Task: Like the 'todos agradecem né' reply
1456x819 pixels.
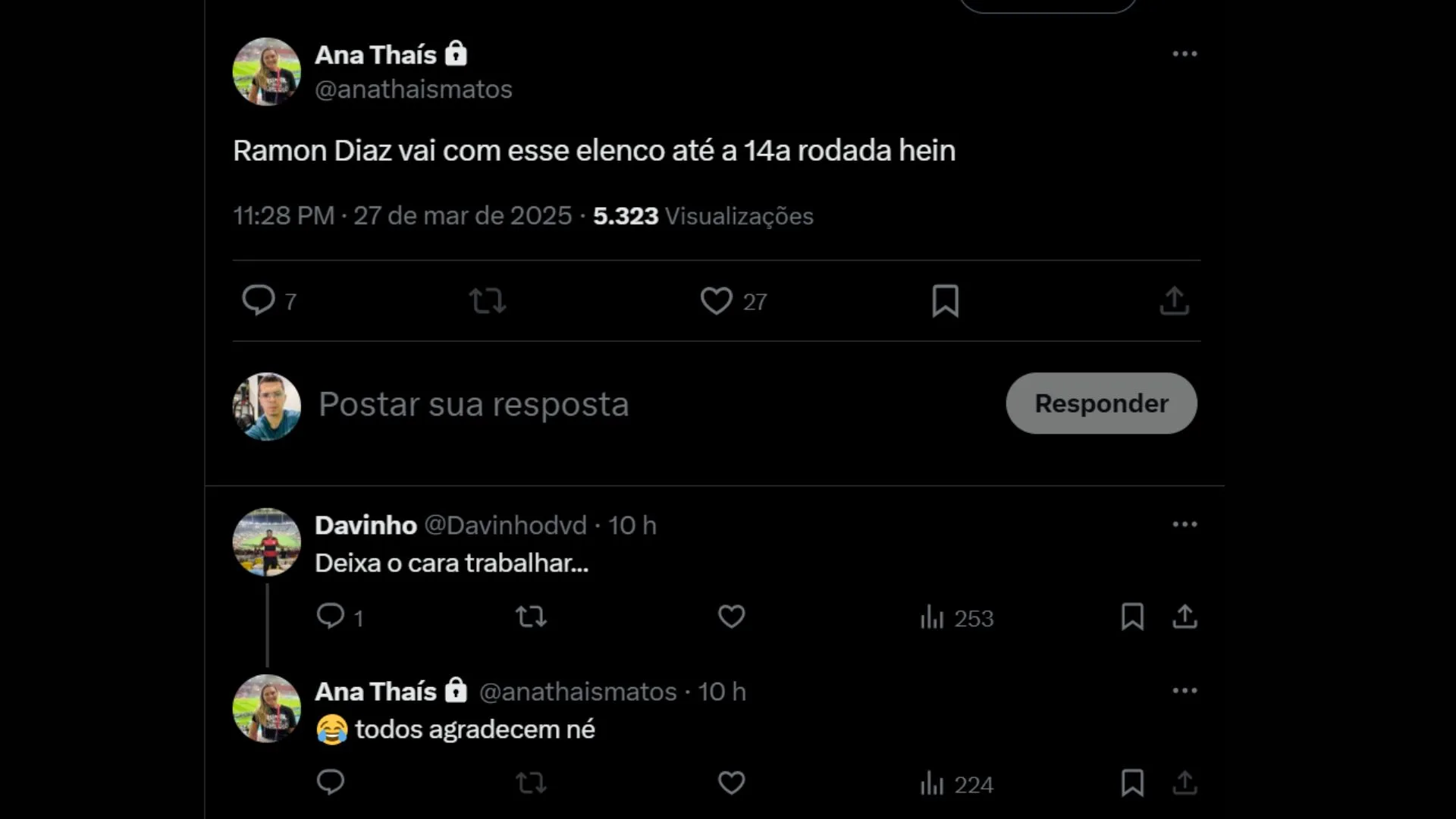Action: (731, 783)
